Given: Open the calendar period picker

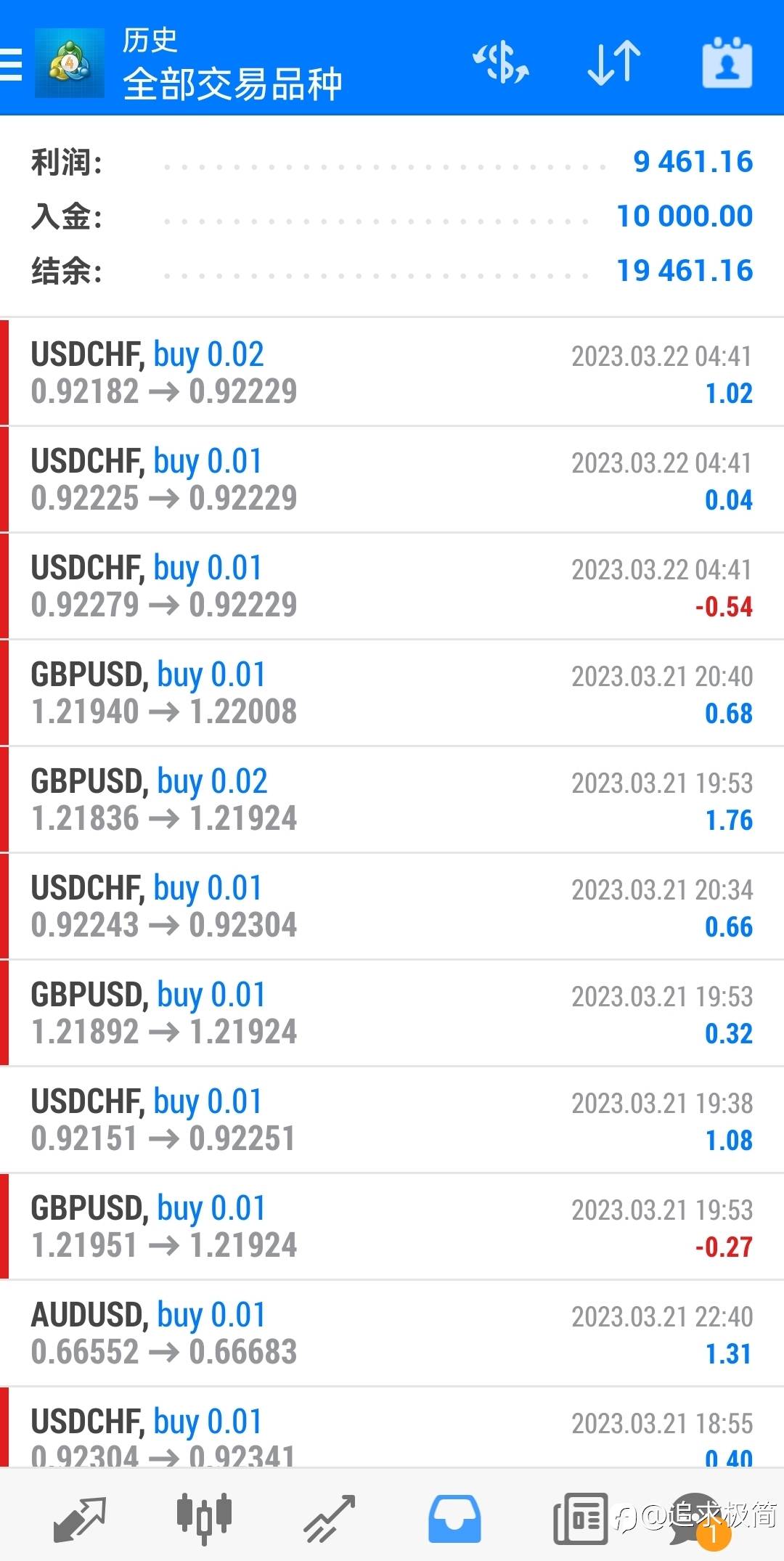Looking at the screenshot, I should pos(727,63).
